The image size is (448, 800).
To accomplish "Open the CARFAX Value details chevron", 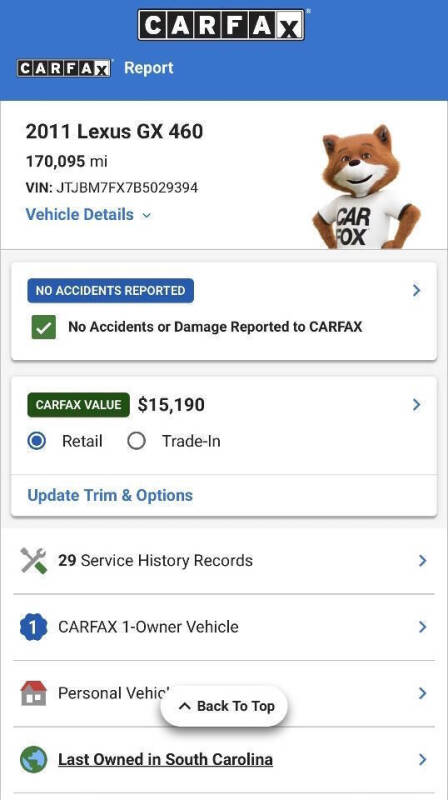I will click(416, 405).
